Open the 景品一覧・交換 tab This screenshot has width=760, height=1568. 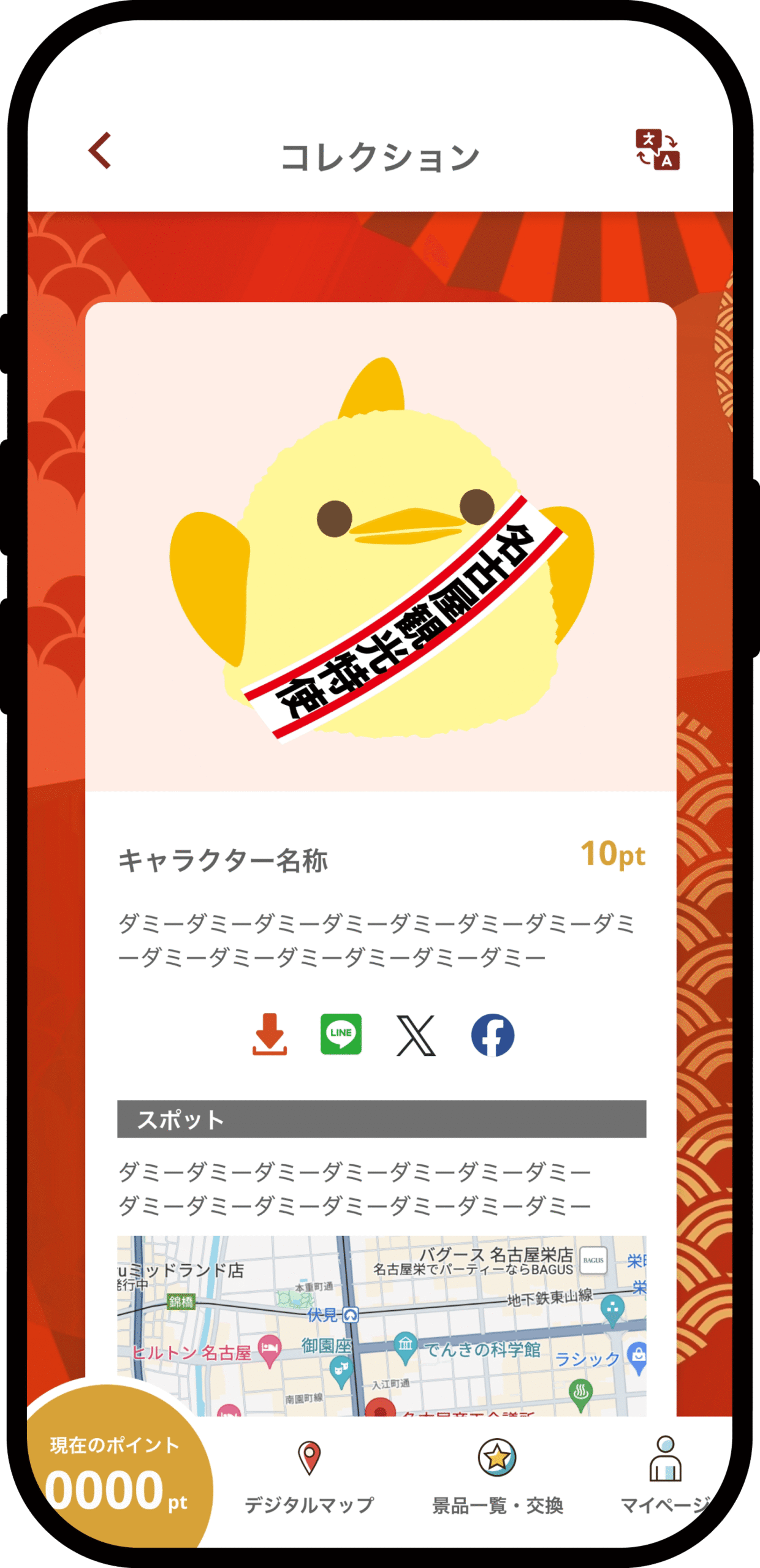pos(497,1476)
